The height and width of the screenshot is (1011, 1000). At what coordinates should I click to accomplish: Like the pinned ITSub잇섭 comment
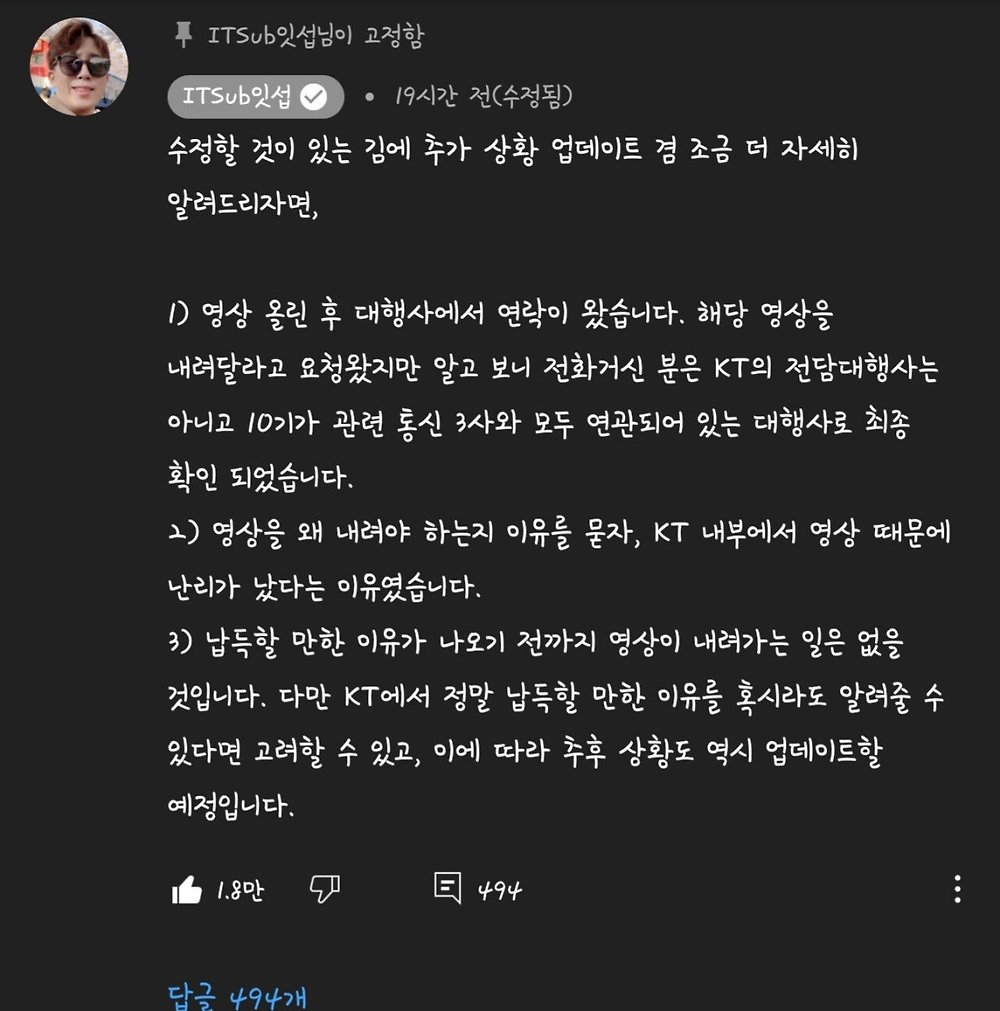(x=187, y=889)
